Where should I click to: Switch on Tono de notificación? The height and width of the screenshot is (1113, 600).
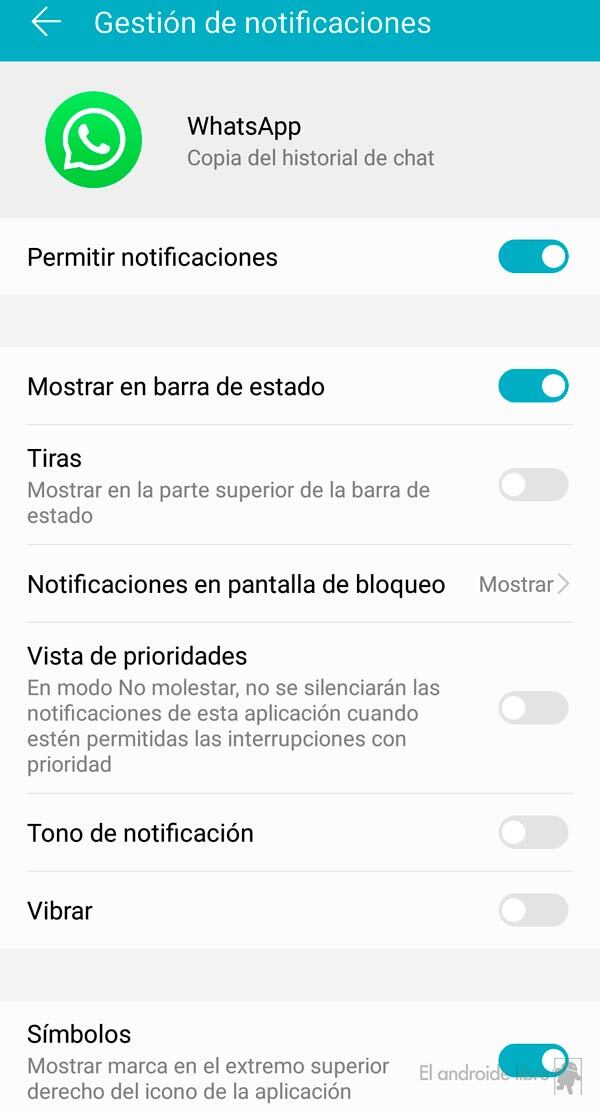[x=533, y=833]
